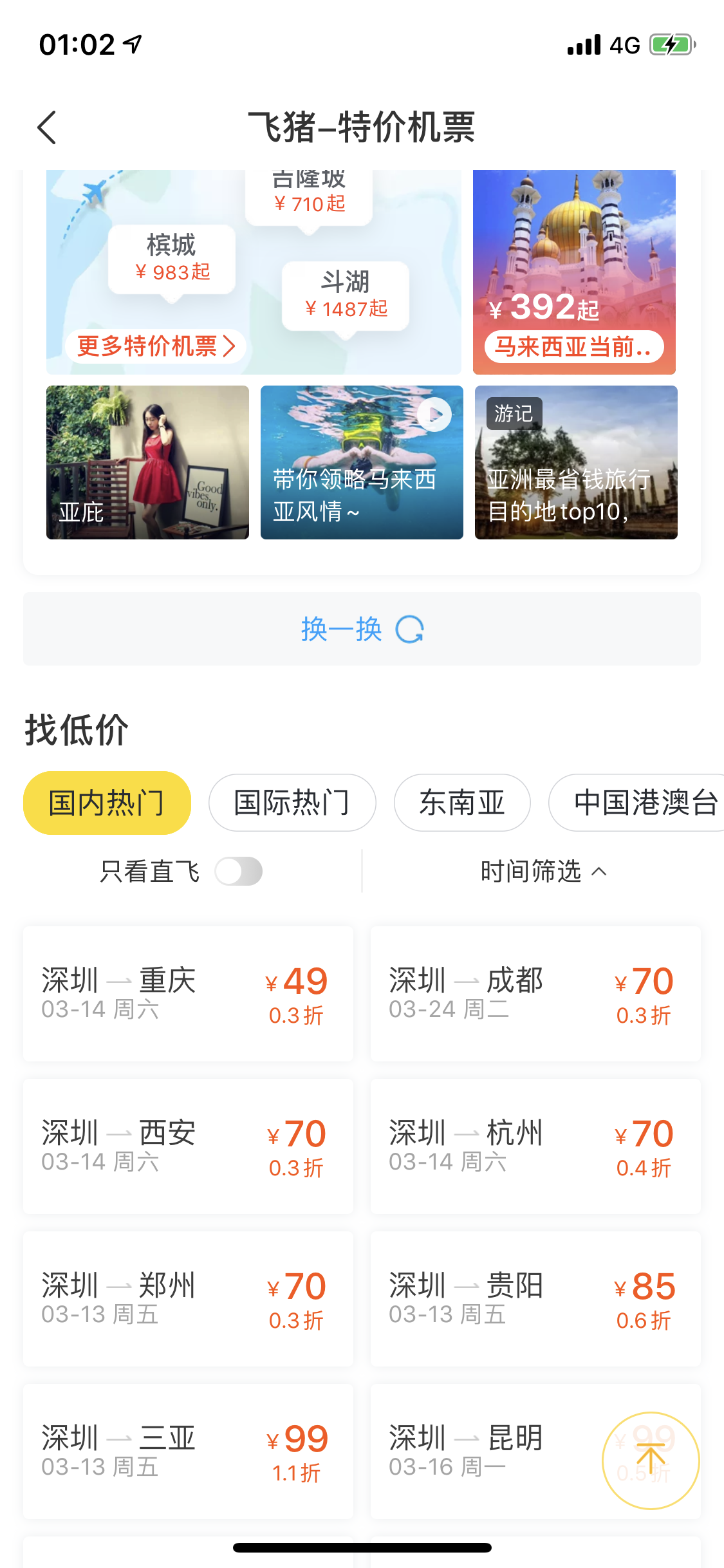724x1568 pixels.
Task: Select the 国内热门 tab
Action: point(107,803)
